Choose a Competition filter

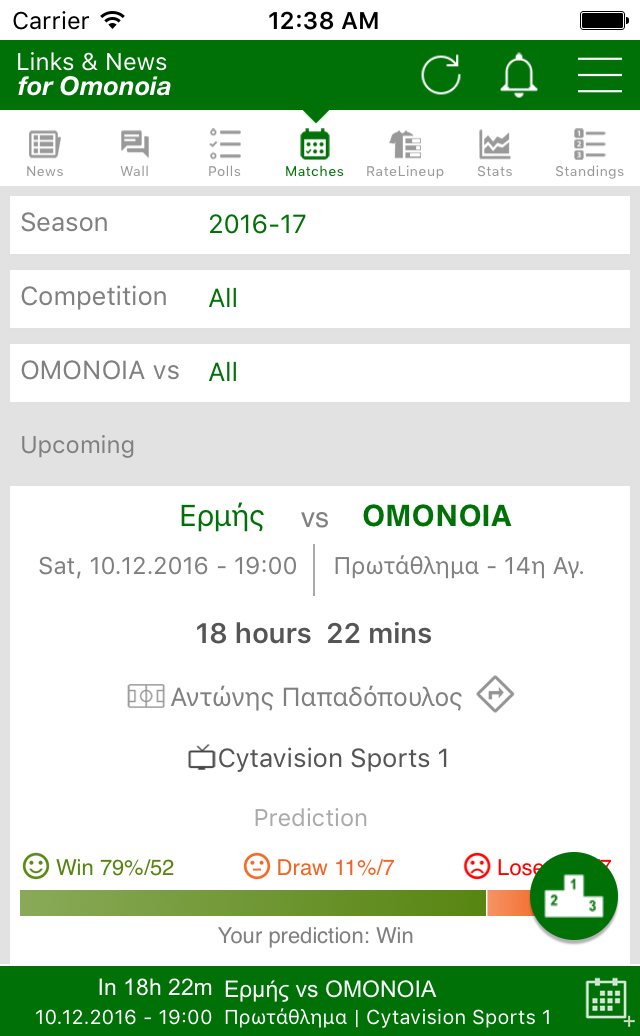pos(320,299)
